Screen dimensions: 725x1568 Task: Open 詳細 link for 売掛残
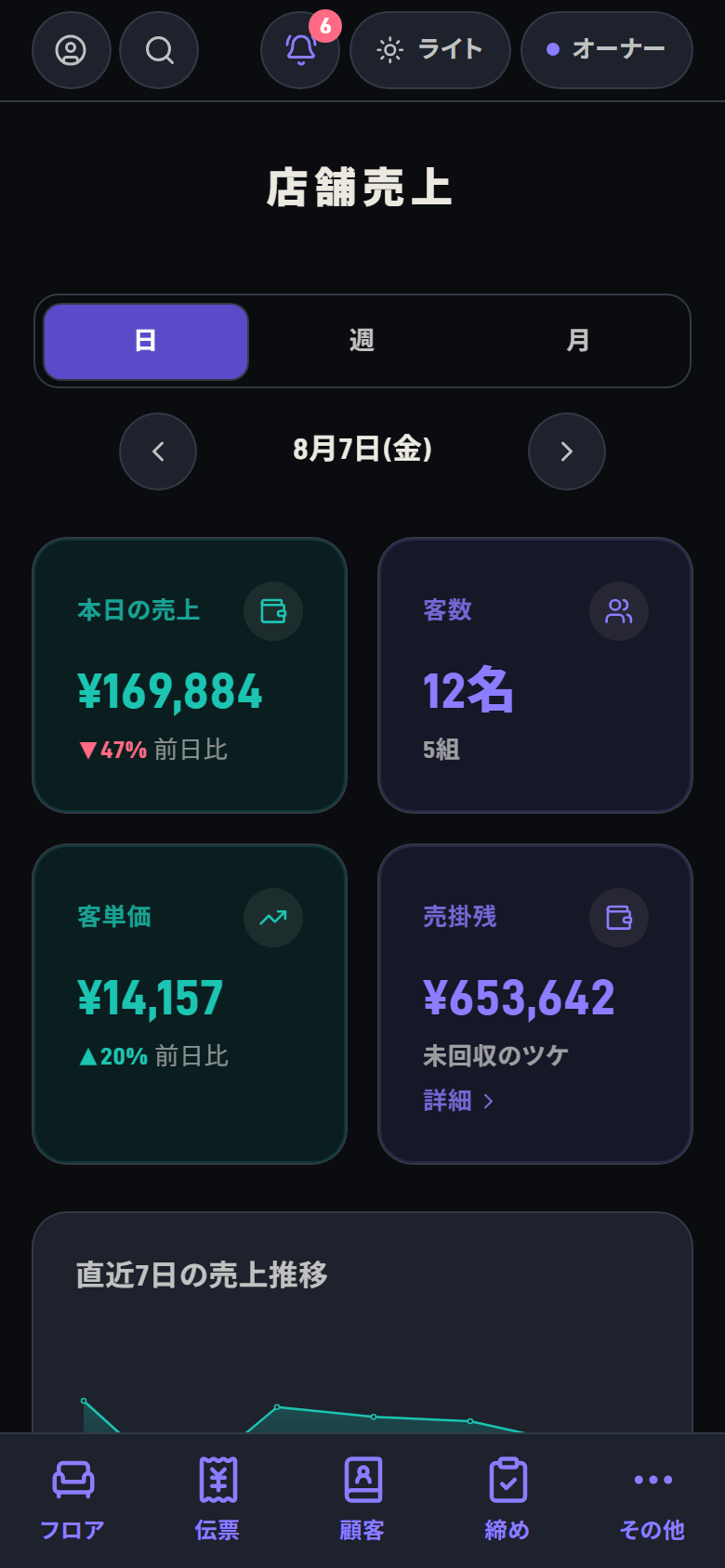coord(458,1101)
